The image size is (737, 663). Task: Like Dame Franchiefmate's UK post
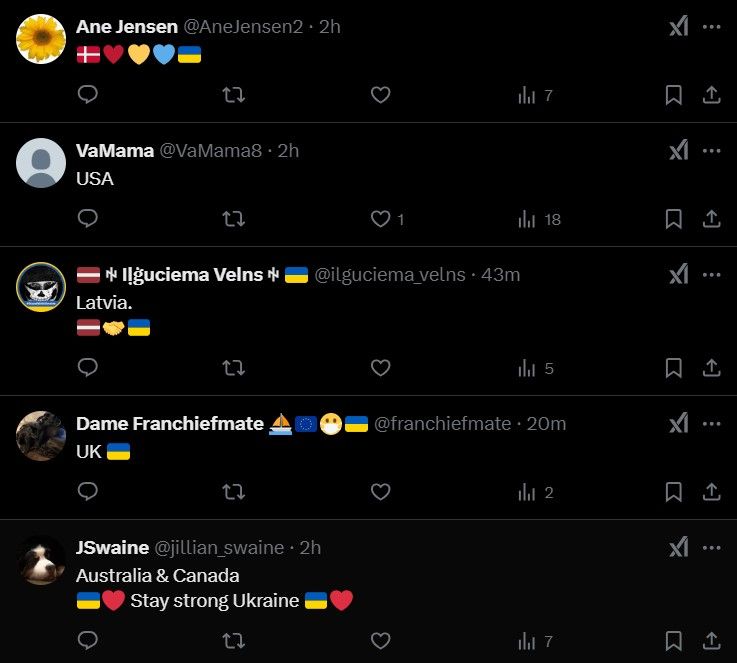[380, 492]
